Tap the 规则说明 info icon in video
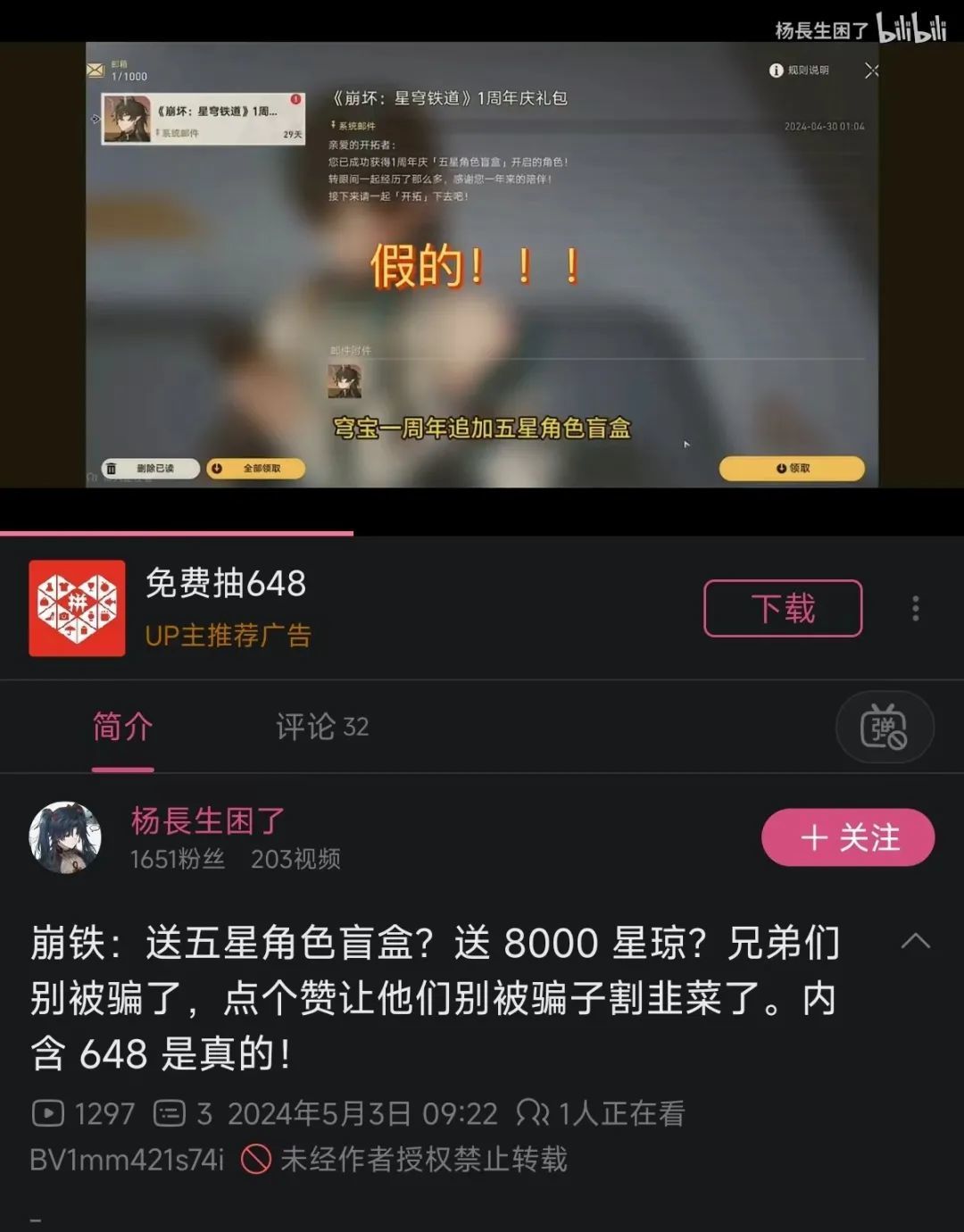 coord(776,71)
